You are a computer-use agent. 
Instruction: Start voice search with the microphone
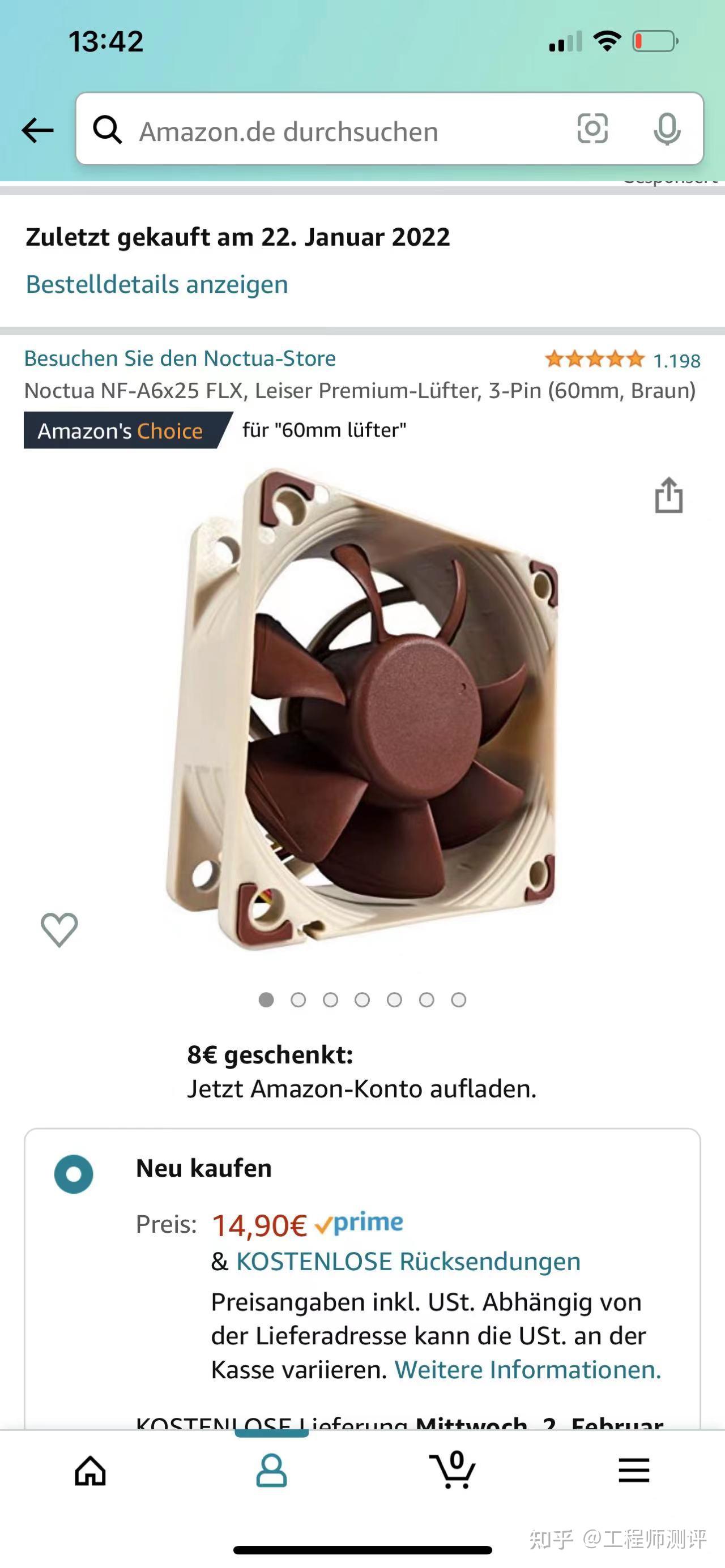667,129
